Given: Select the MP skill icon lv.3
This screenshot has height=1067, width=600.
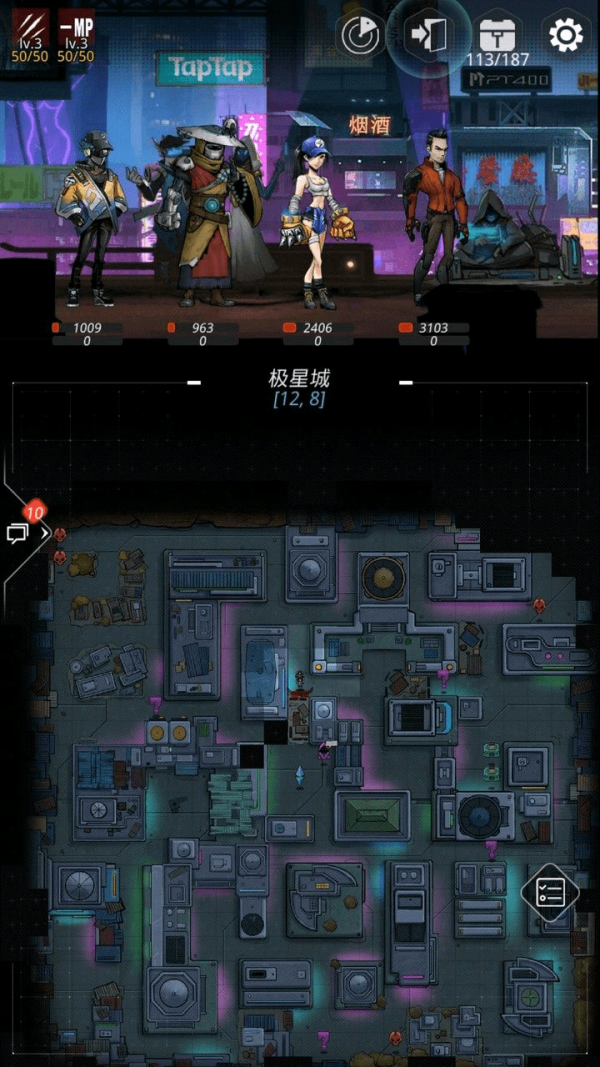Looking at the screenshot, I should point(76,22).
